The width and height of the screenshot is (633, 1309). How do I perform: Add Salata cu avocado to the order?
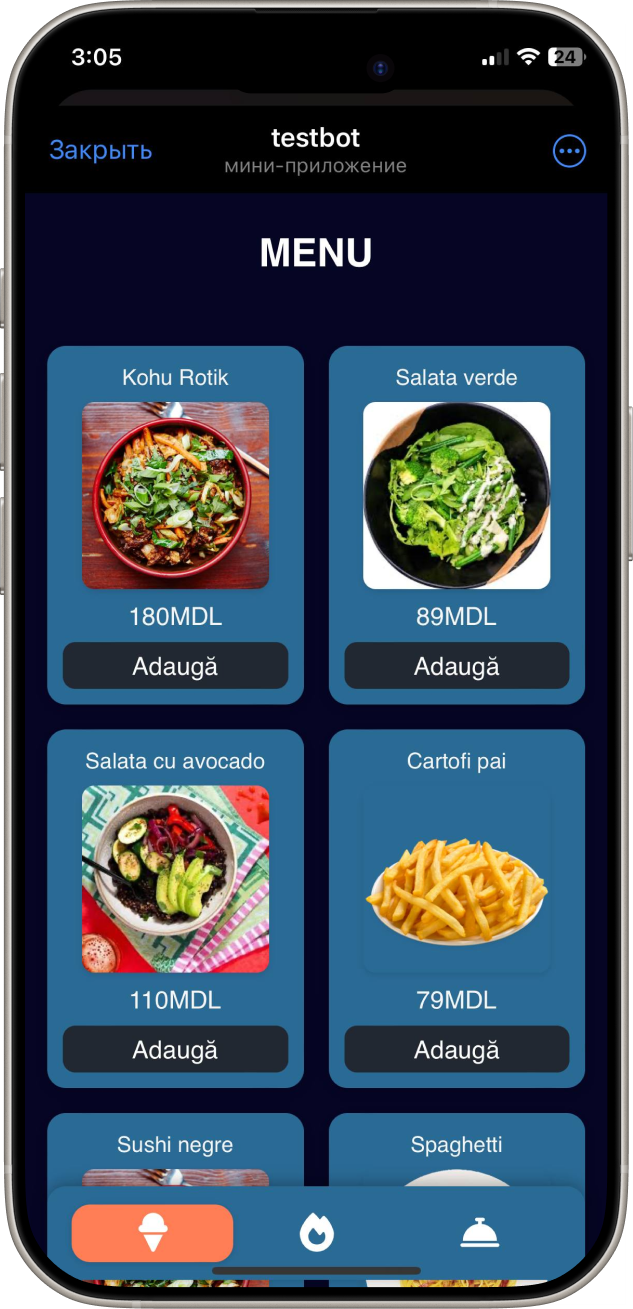click(175, 1050)
